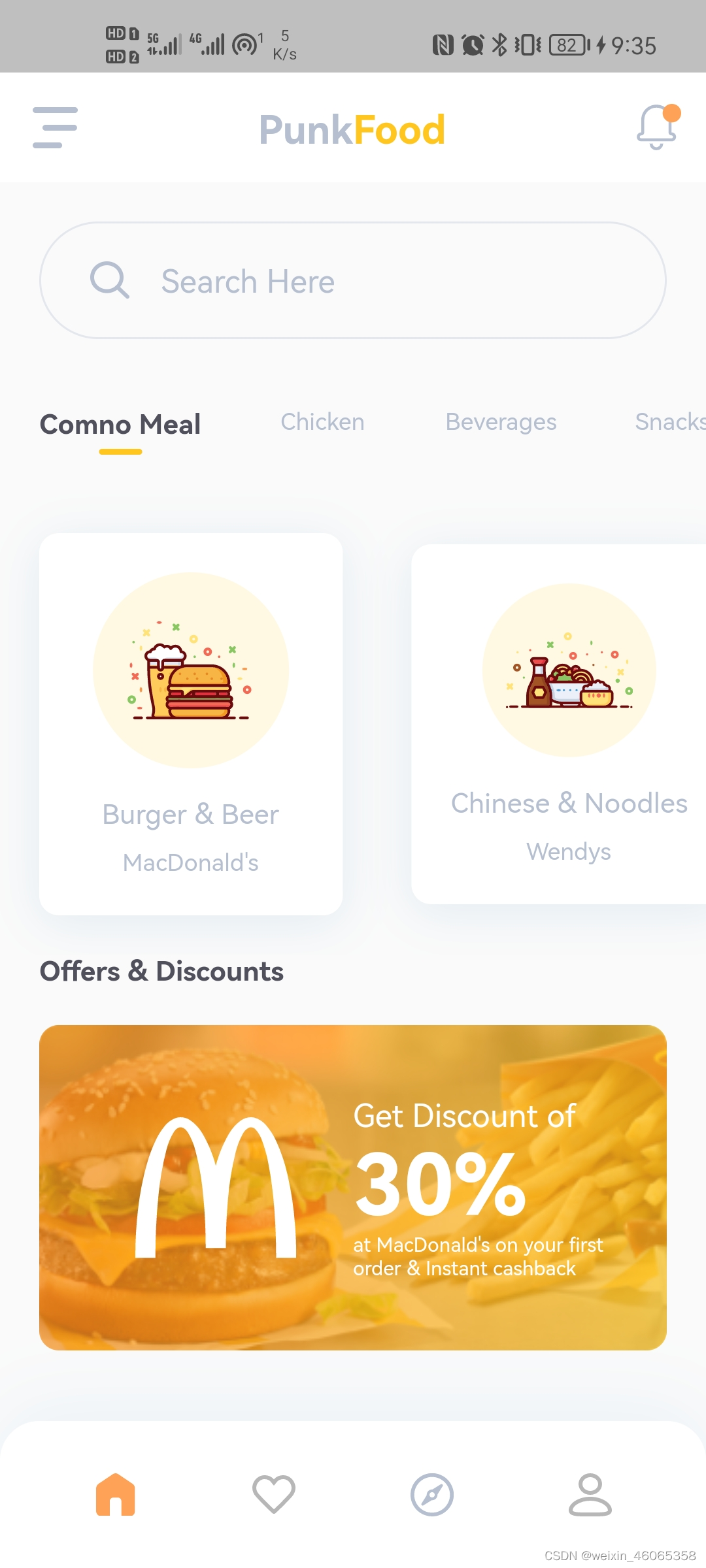This screenshot has height=1568, width=706.
Task: Open the 30% MacDonald's discount banner
Action: point(353,1187)
